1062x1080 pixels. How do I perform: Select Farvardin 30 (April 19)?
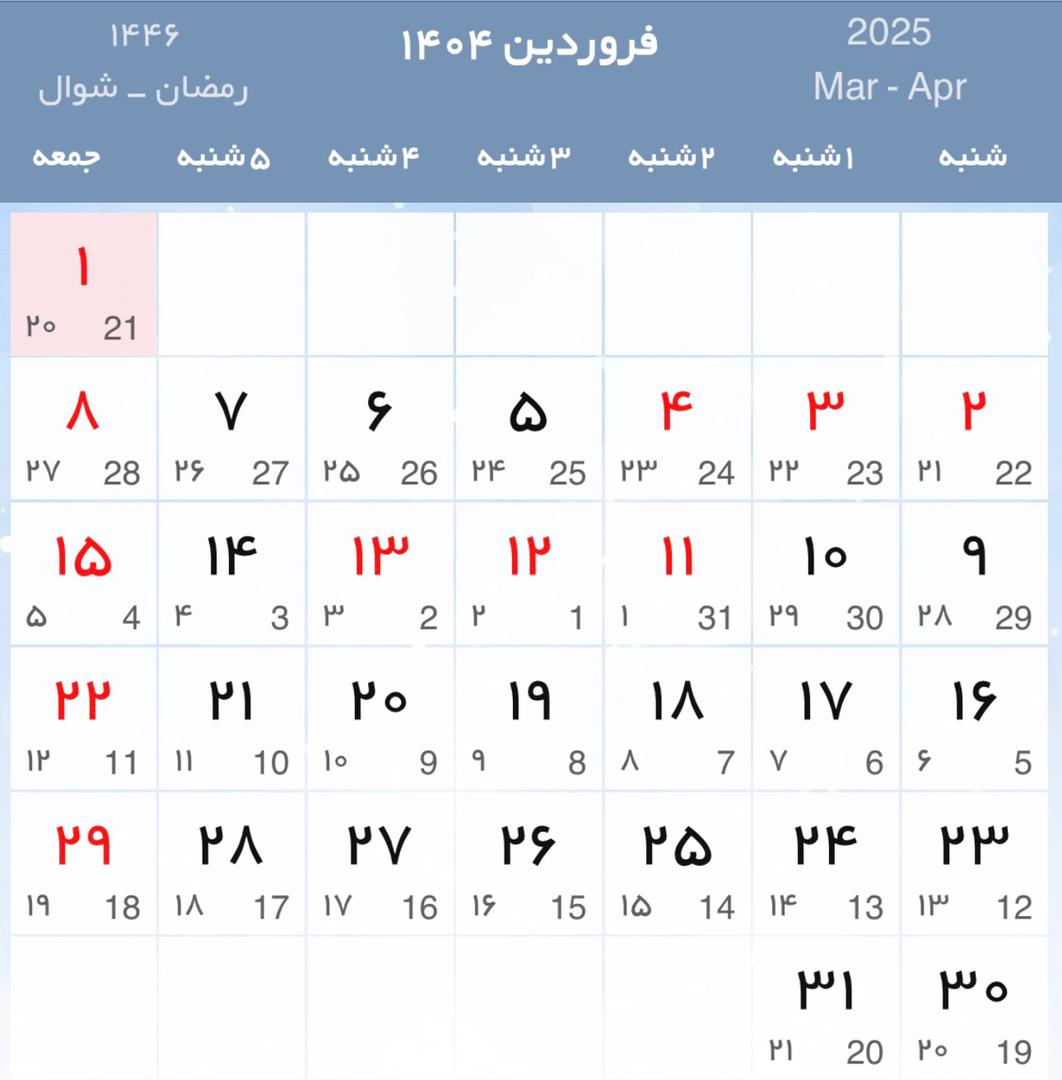975,1008
